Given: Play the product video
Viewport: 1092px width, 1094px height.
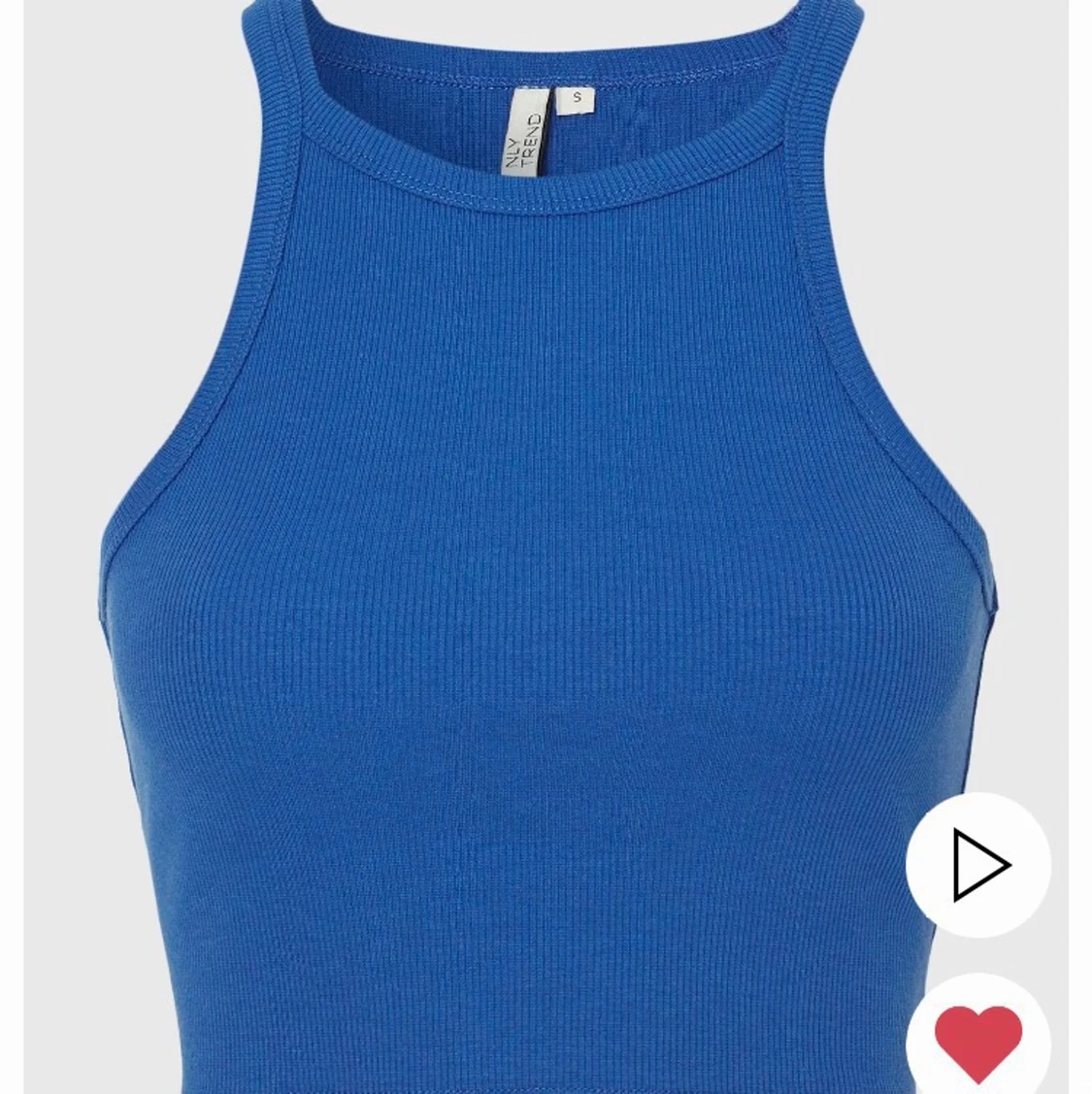Looking at the screenshot, I should [x=978, y=865].
